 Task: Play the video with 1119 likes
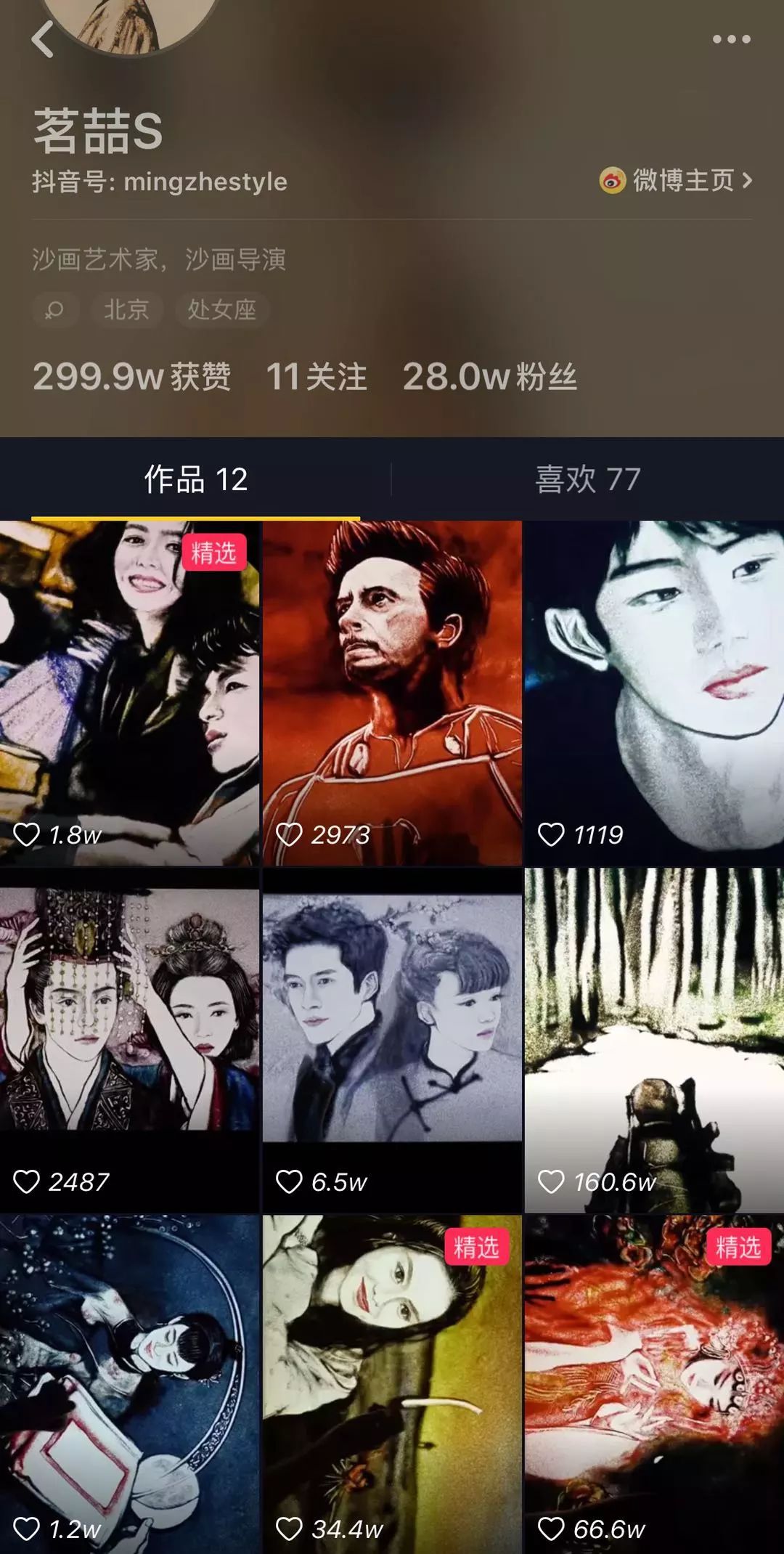click(654, 693)
